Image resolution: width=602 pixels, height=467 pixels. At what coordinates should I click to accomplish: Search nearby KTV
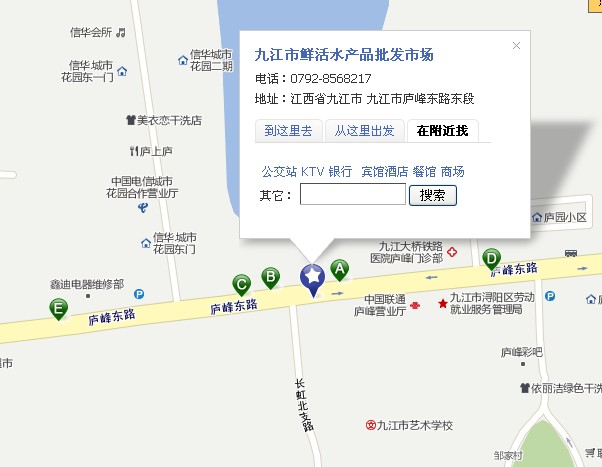(x=312, y=172)
